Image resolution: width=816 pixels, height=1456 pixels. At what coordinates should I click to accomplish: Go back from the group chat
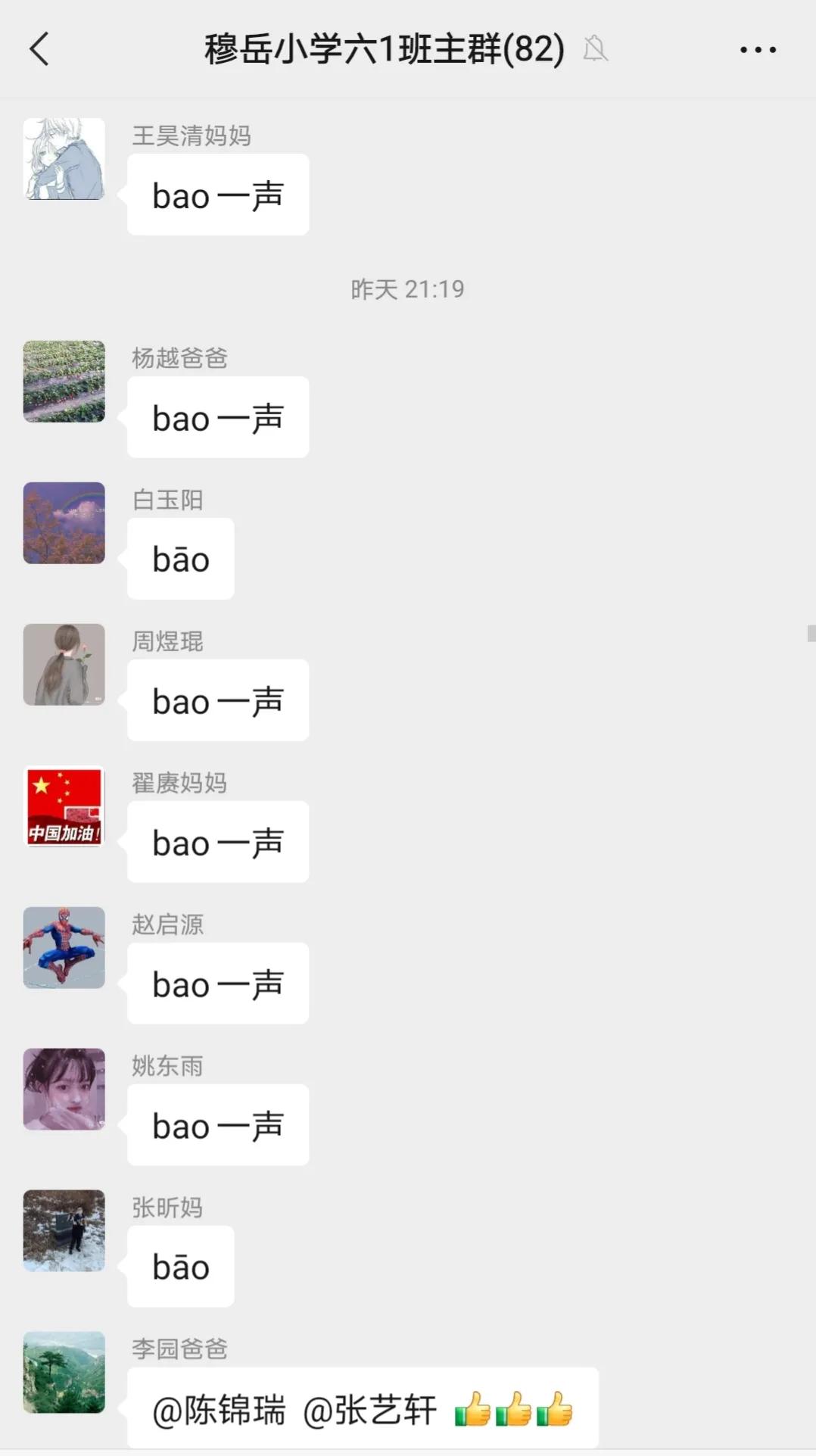(x=39, y=50)
